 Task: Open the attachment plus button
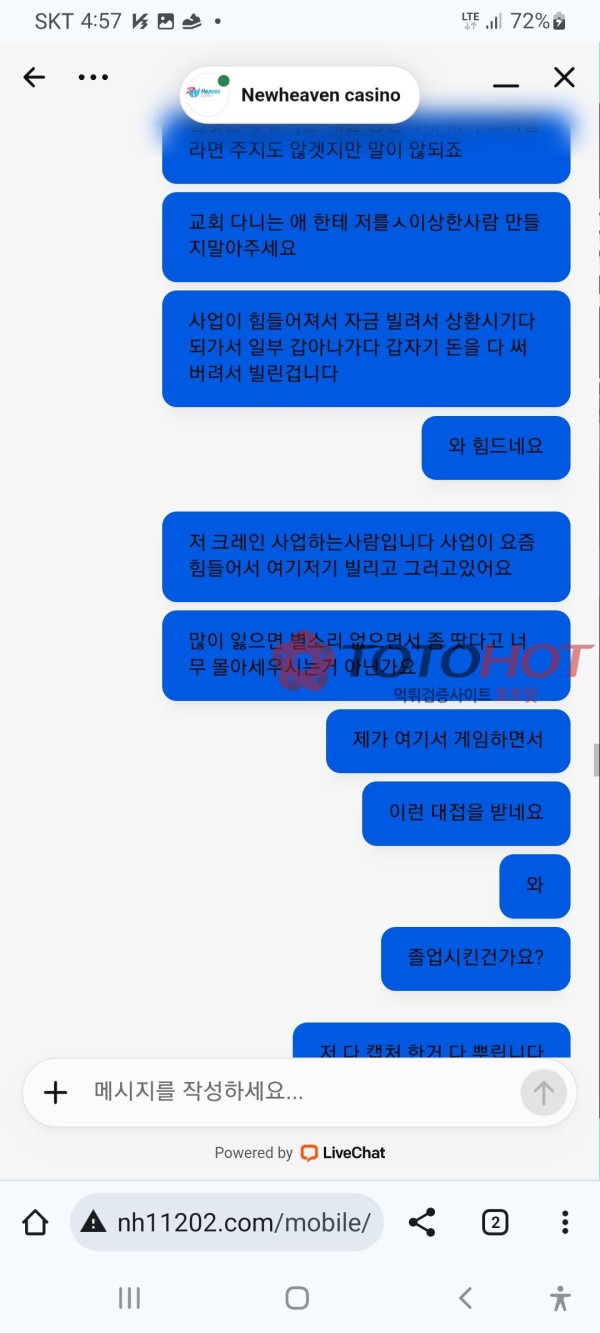click(x=56, y=1093)
